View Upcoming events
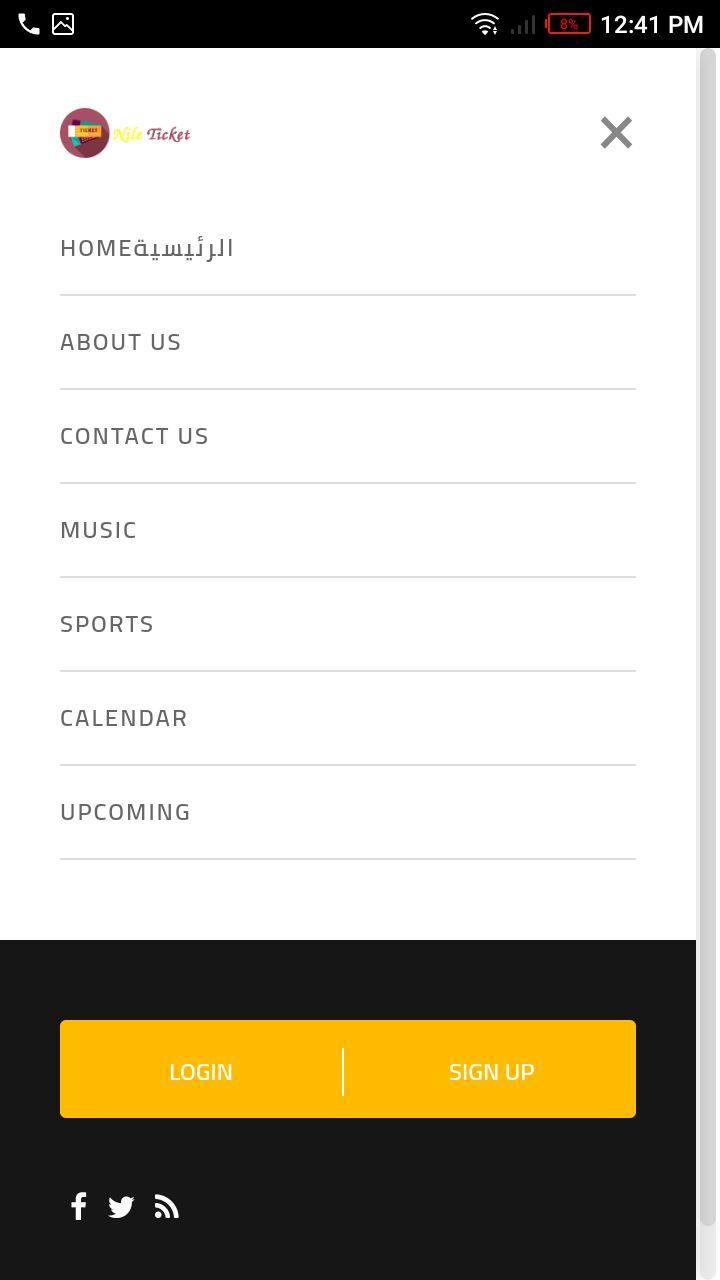 [126, 812]
